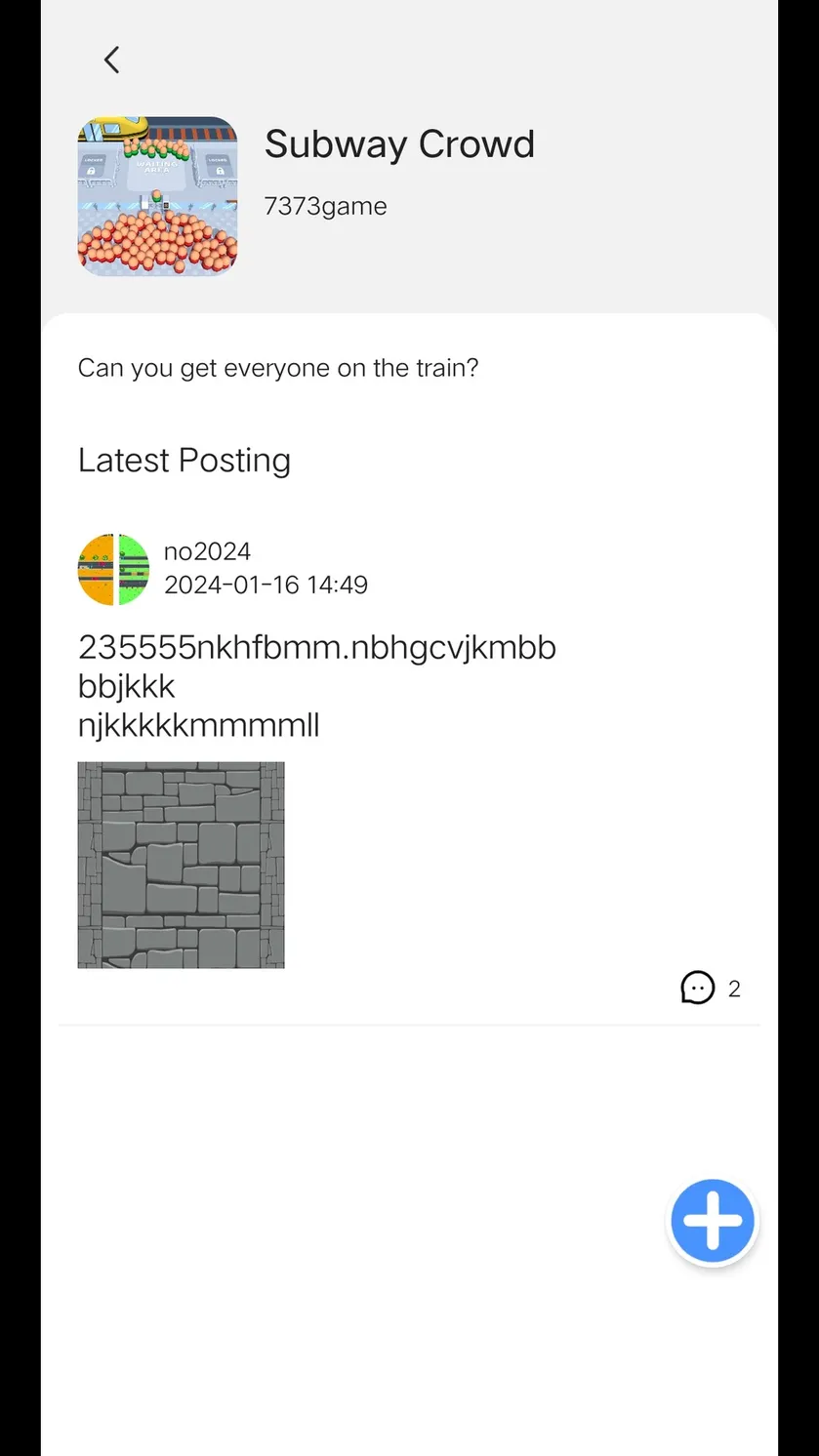Viewport: 819px width, 1456px height.
Task: Tap the Subway Crowd game icon
Action: coord(157,196)
